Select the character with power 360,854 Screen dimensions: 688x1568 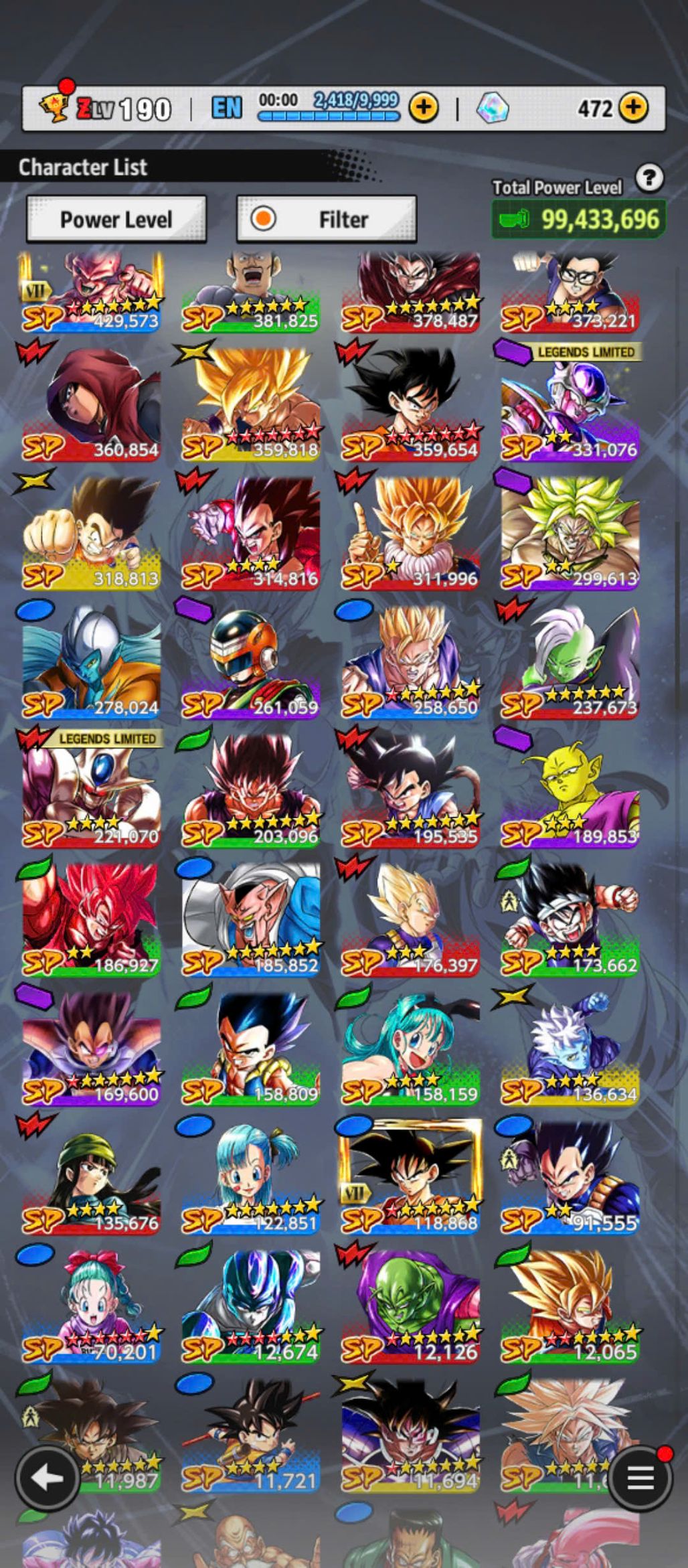tap(91, 402)
